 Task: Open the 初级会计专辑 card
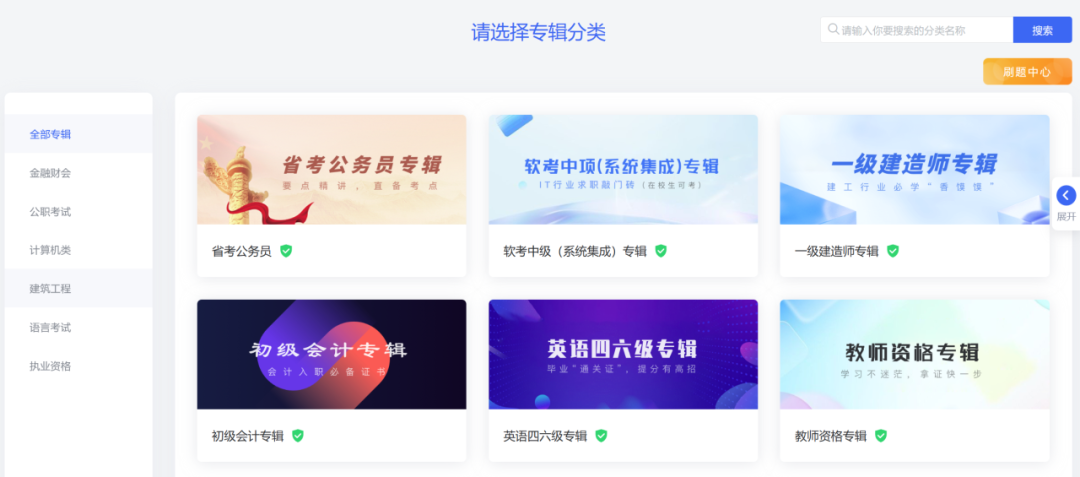(x=331, y=380)
